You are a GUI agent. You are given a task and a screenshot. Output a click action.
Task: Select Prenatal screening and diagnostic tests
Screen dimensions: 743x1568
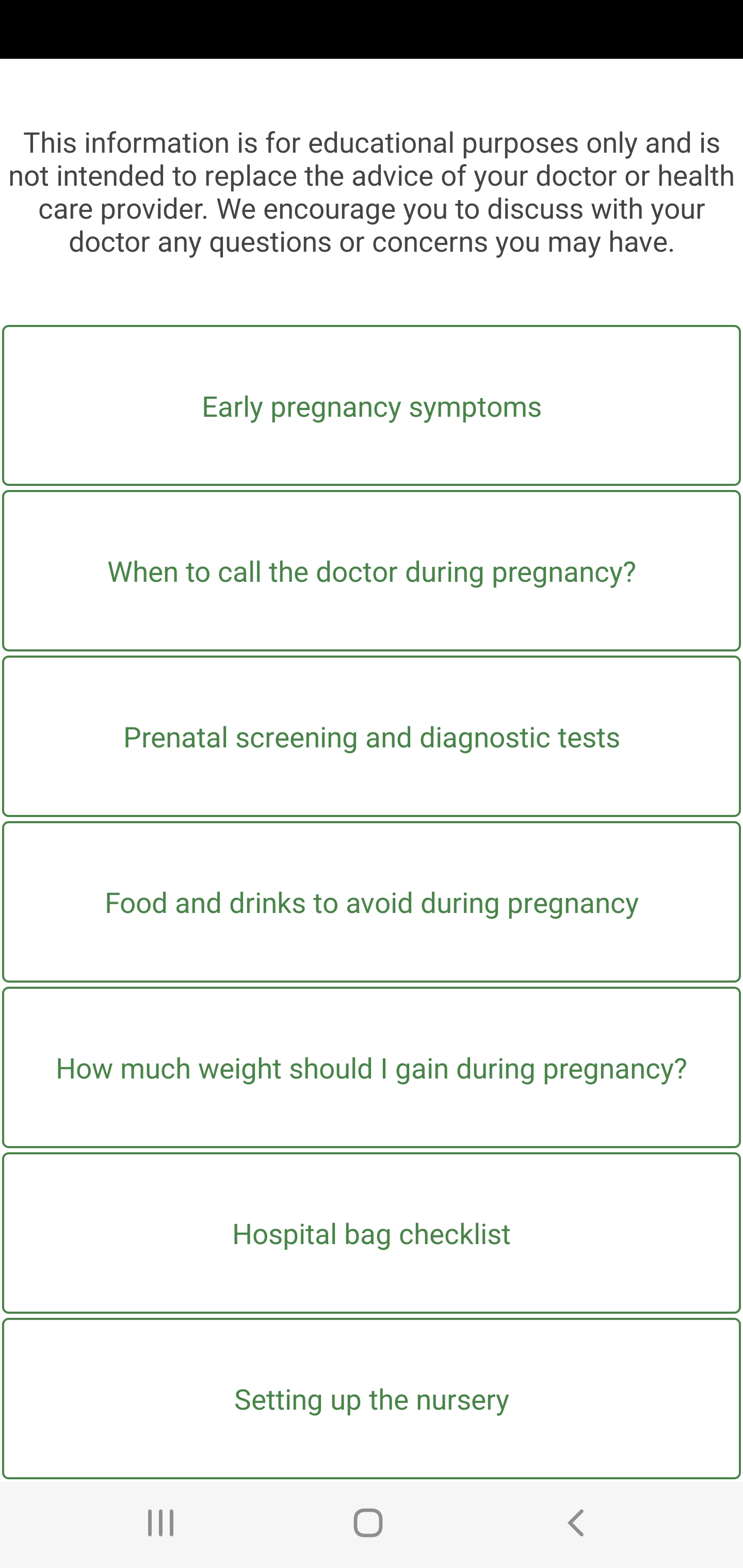tap(372, 737)
